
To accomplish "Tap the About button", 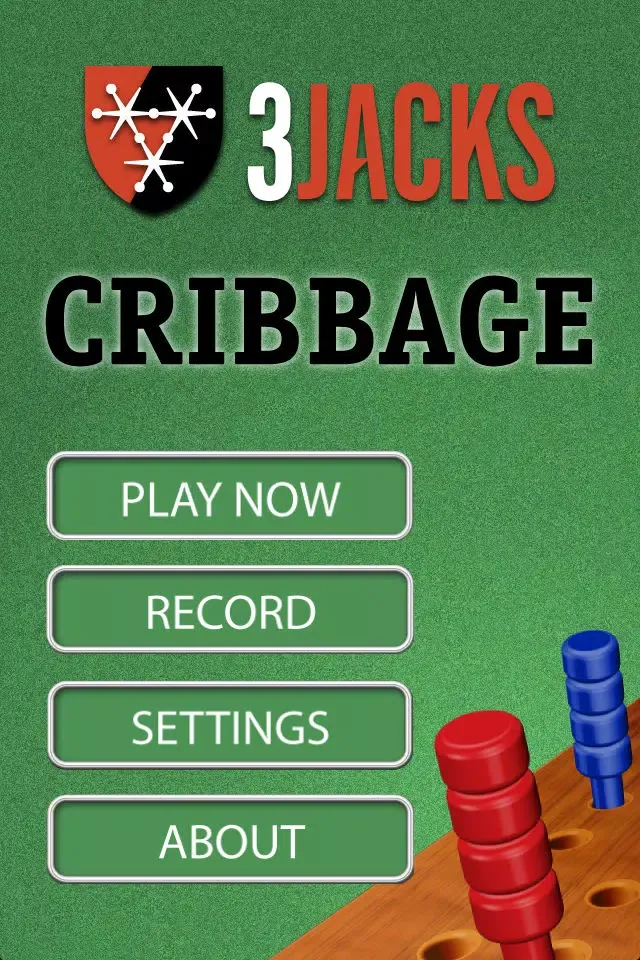I will (230, 840).
